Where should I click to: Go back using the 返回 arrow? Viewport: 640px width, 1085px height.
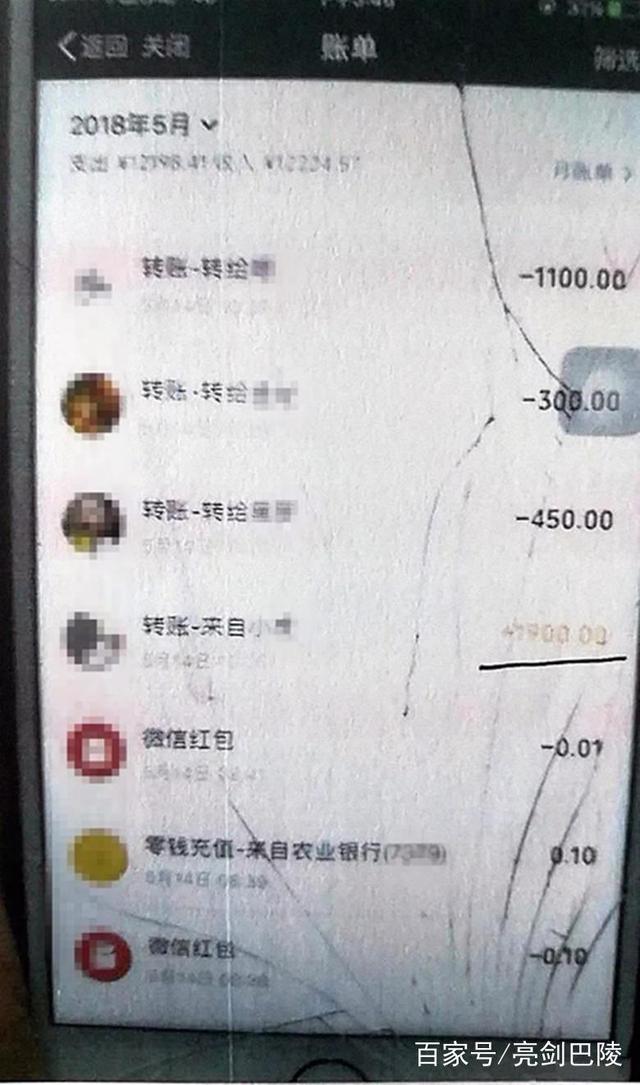[82, 46]
